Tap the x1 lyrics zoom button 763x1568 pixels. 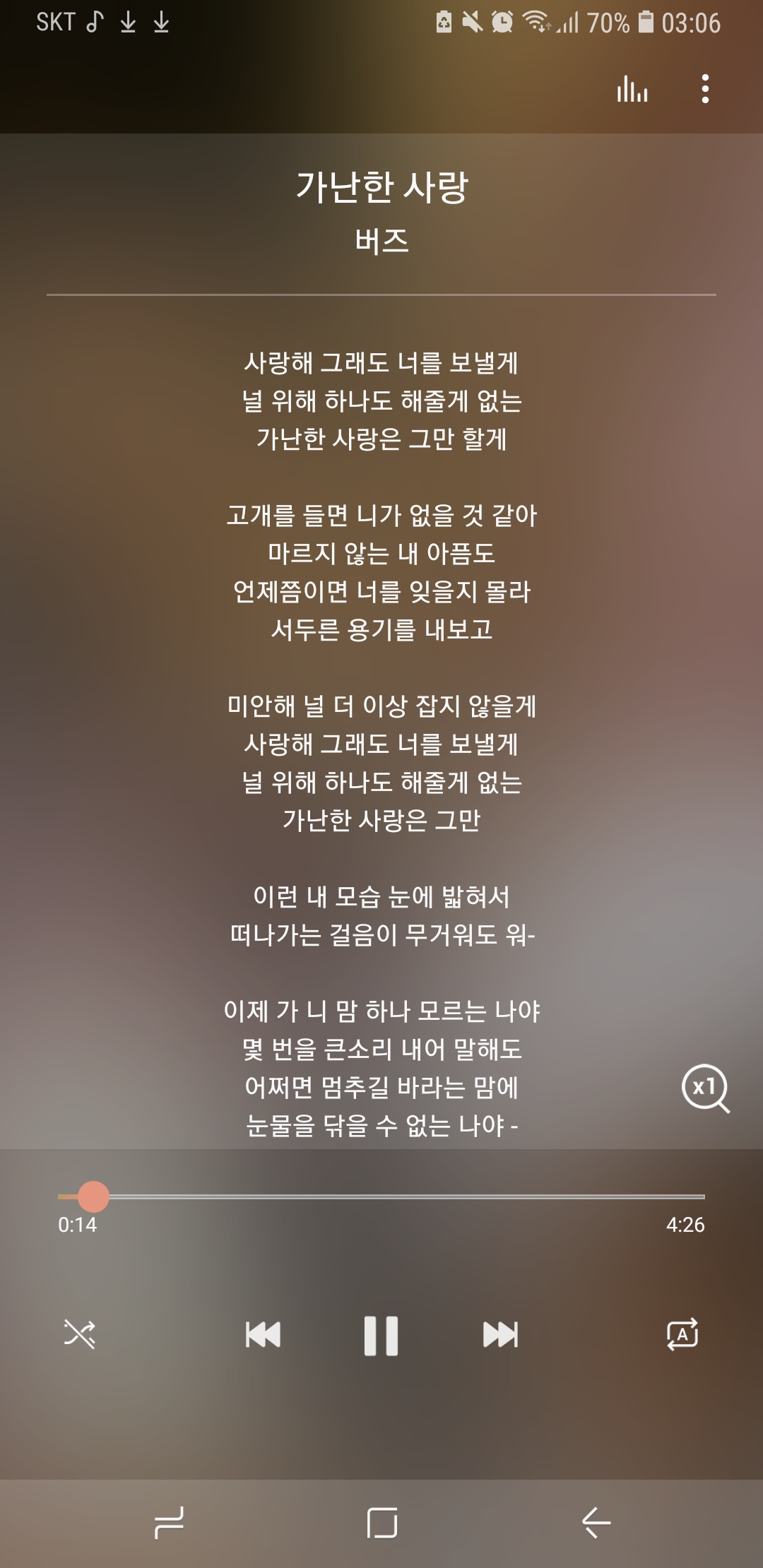tap(705, 1088)
